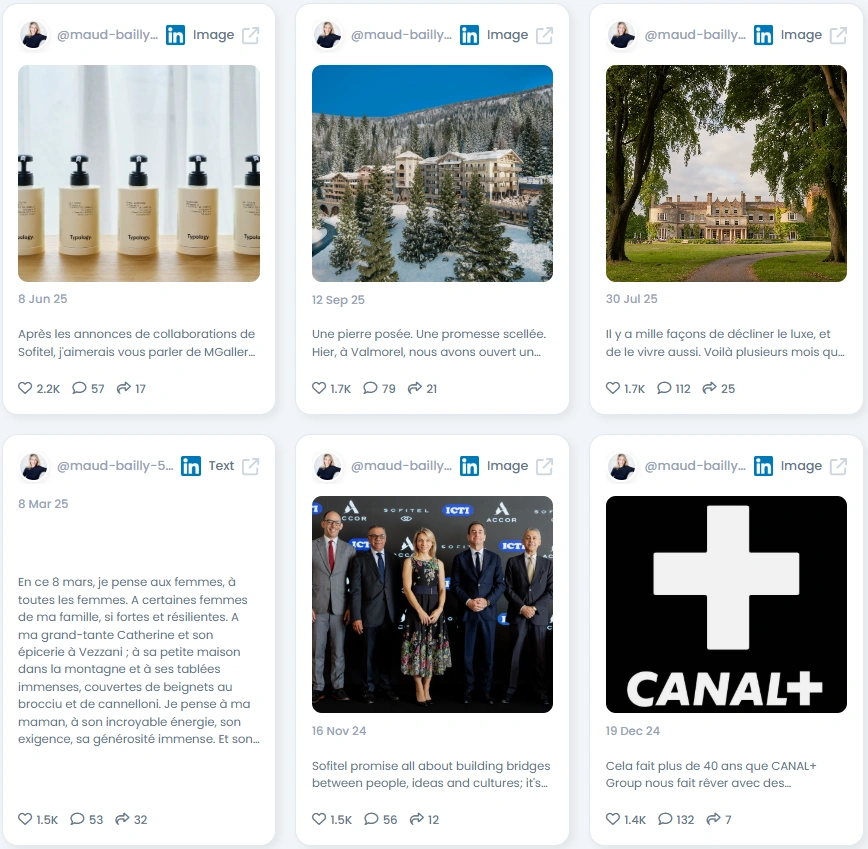Open the Typology bottles image post
The height and width of the screenshot is (849, 868).
tap(139, 173)
